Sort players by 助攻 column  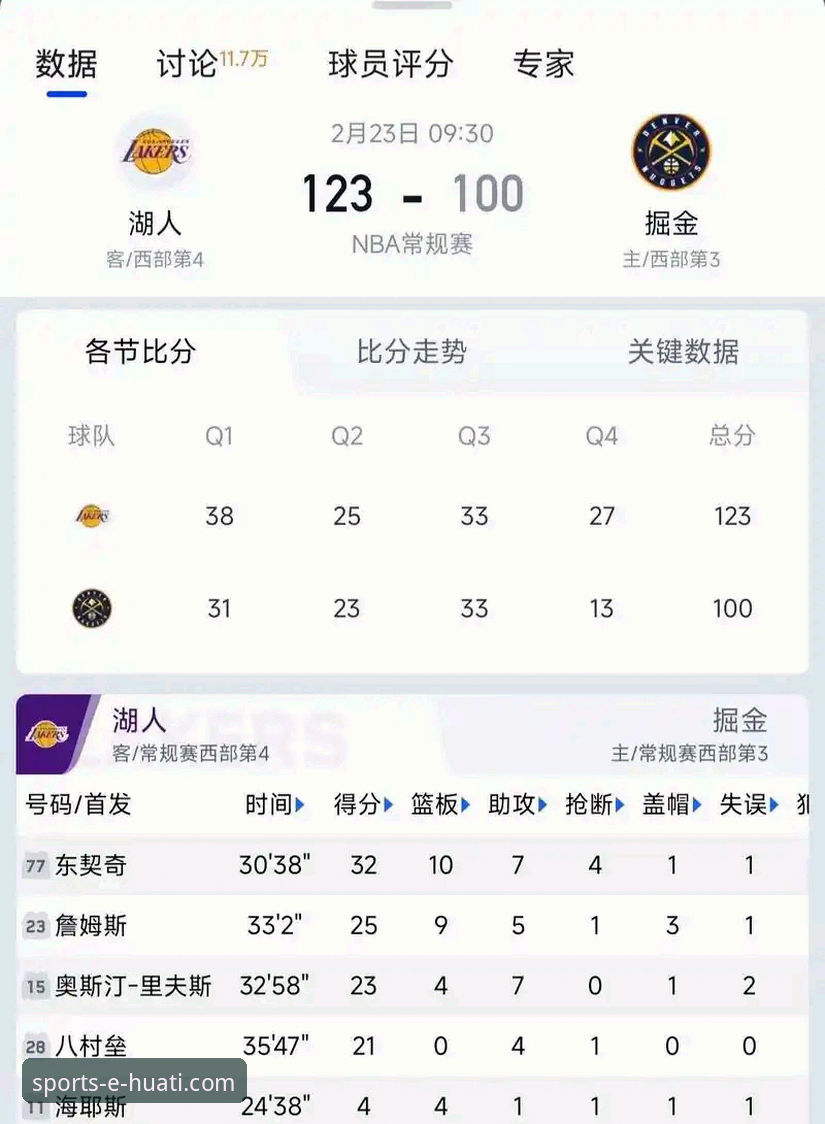coord(516,805)
